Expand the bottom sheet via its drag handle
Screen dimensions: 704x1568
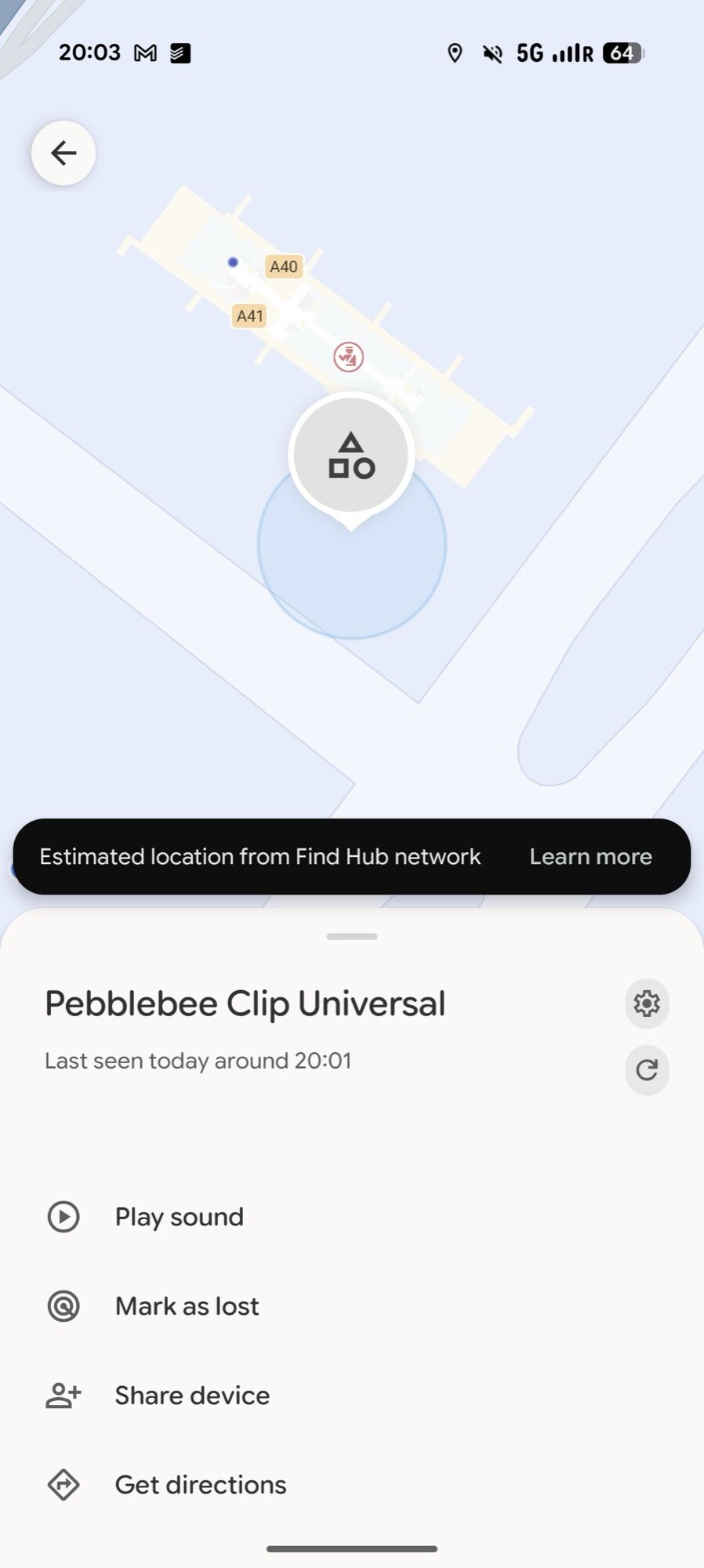click(352, 935)
